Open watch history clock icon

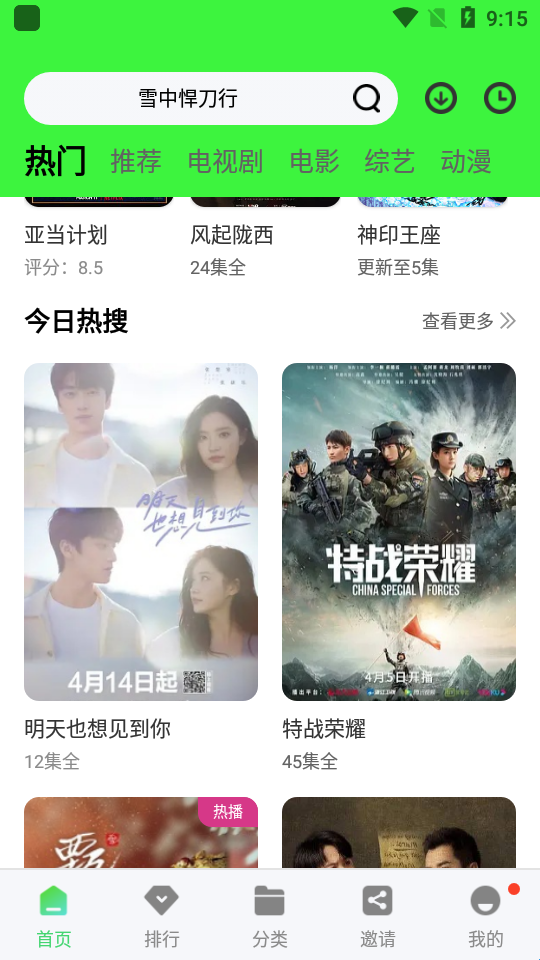point(500,99)
